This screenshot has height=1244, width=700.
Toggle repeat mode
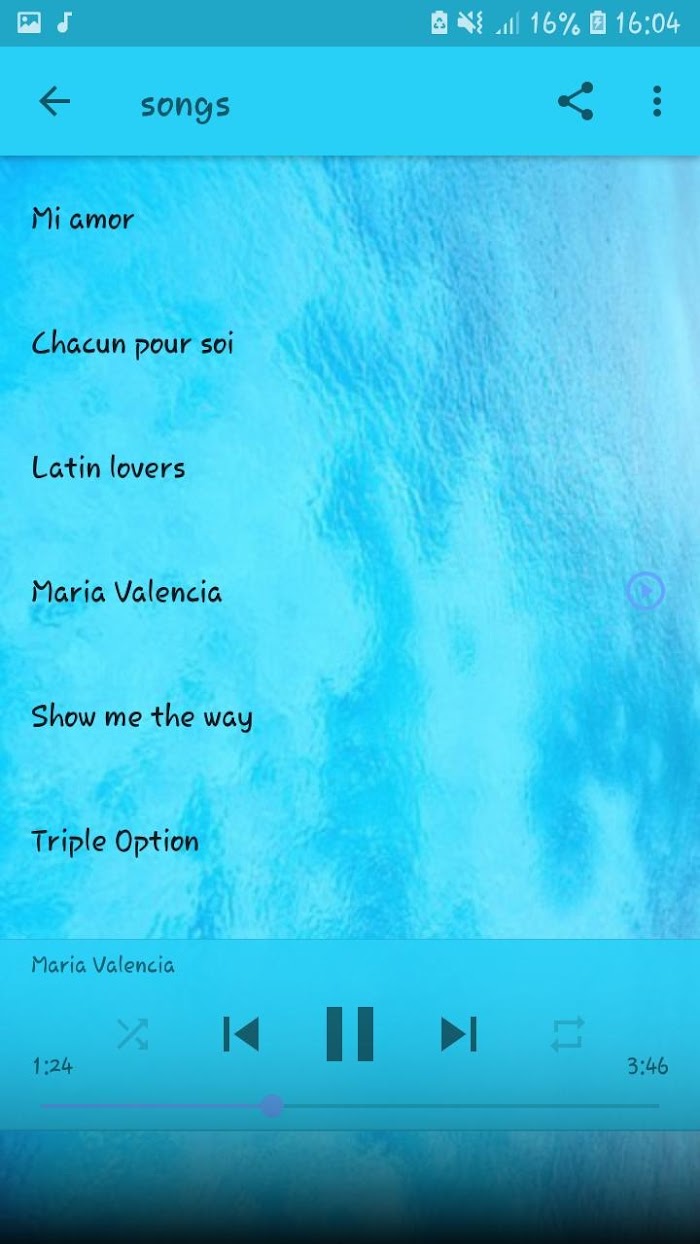(x=567, y=1034)
